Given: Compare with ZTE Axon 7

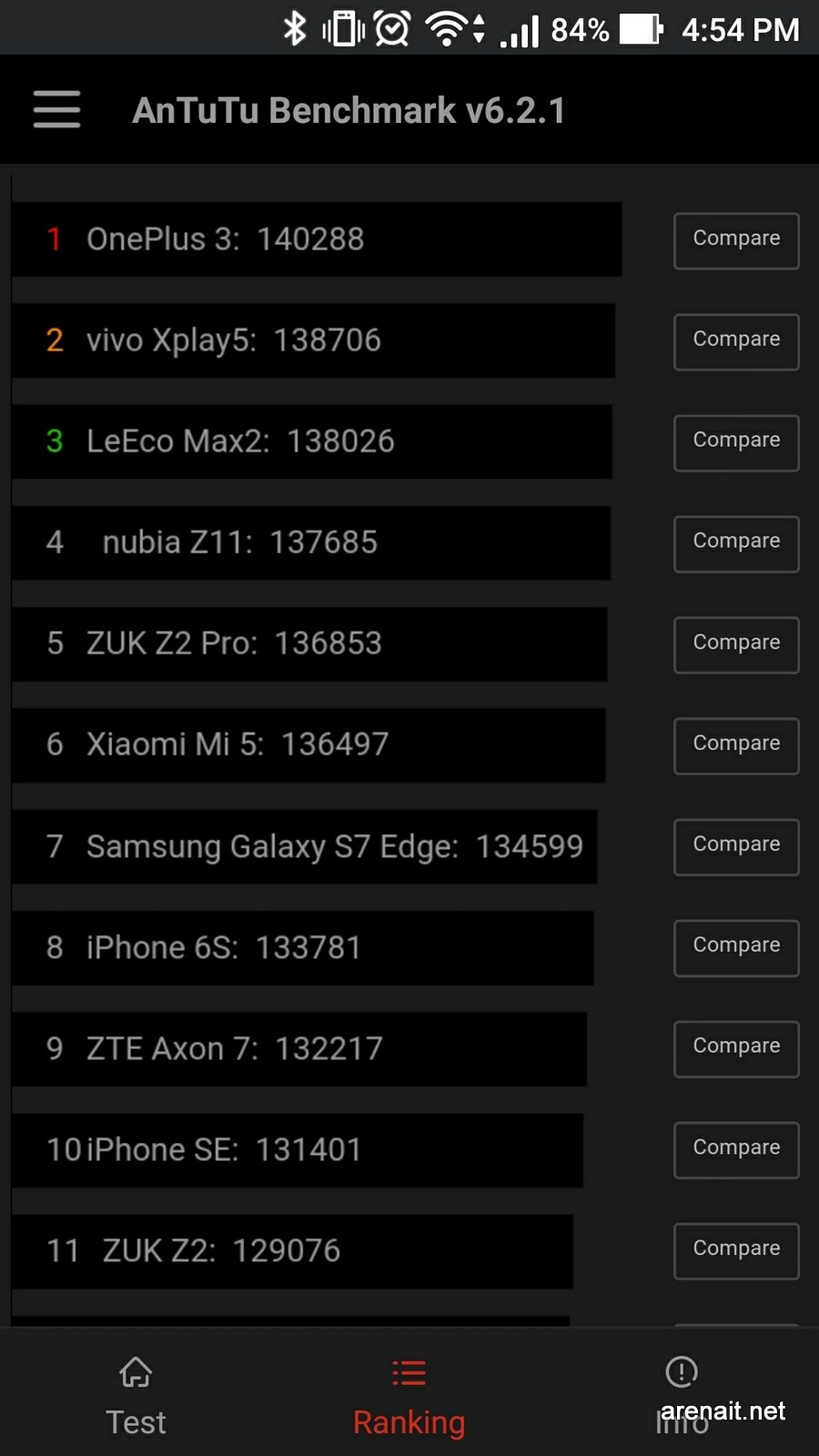Looking at the screenshot, I should [736, 1048].
